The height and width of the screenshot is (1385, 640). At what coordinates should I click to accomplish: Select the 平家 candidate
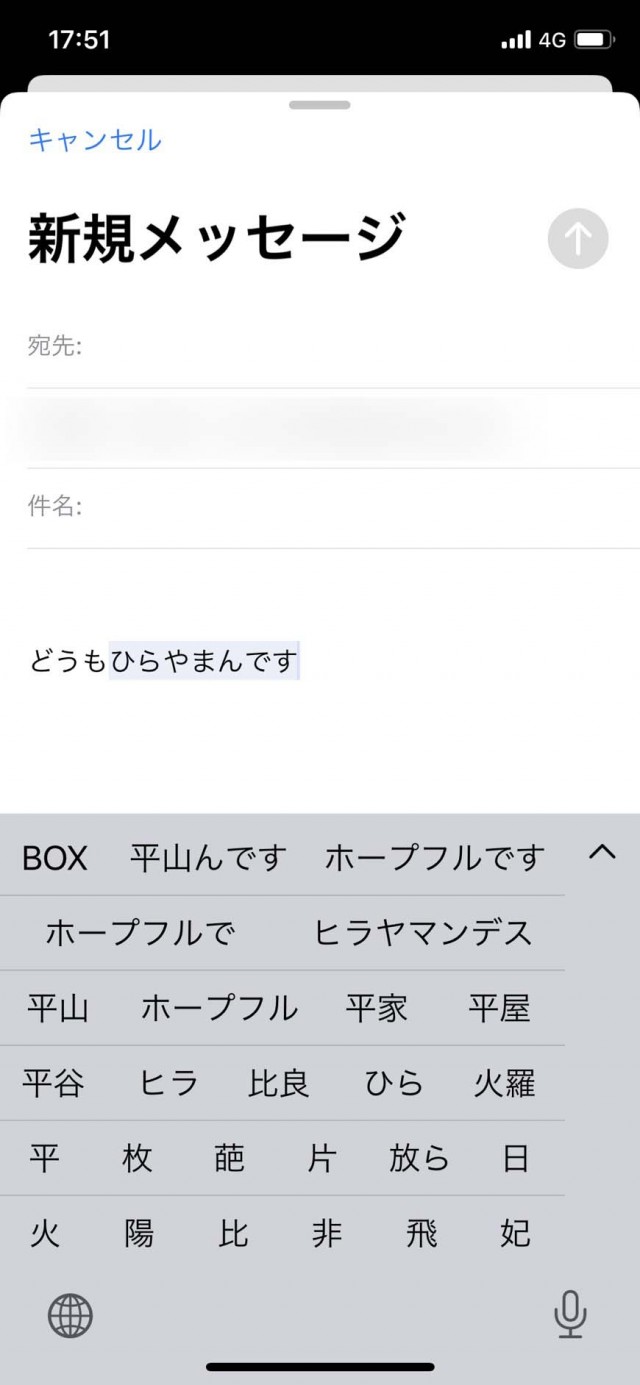(377, 1008)
